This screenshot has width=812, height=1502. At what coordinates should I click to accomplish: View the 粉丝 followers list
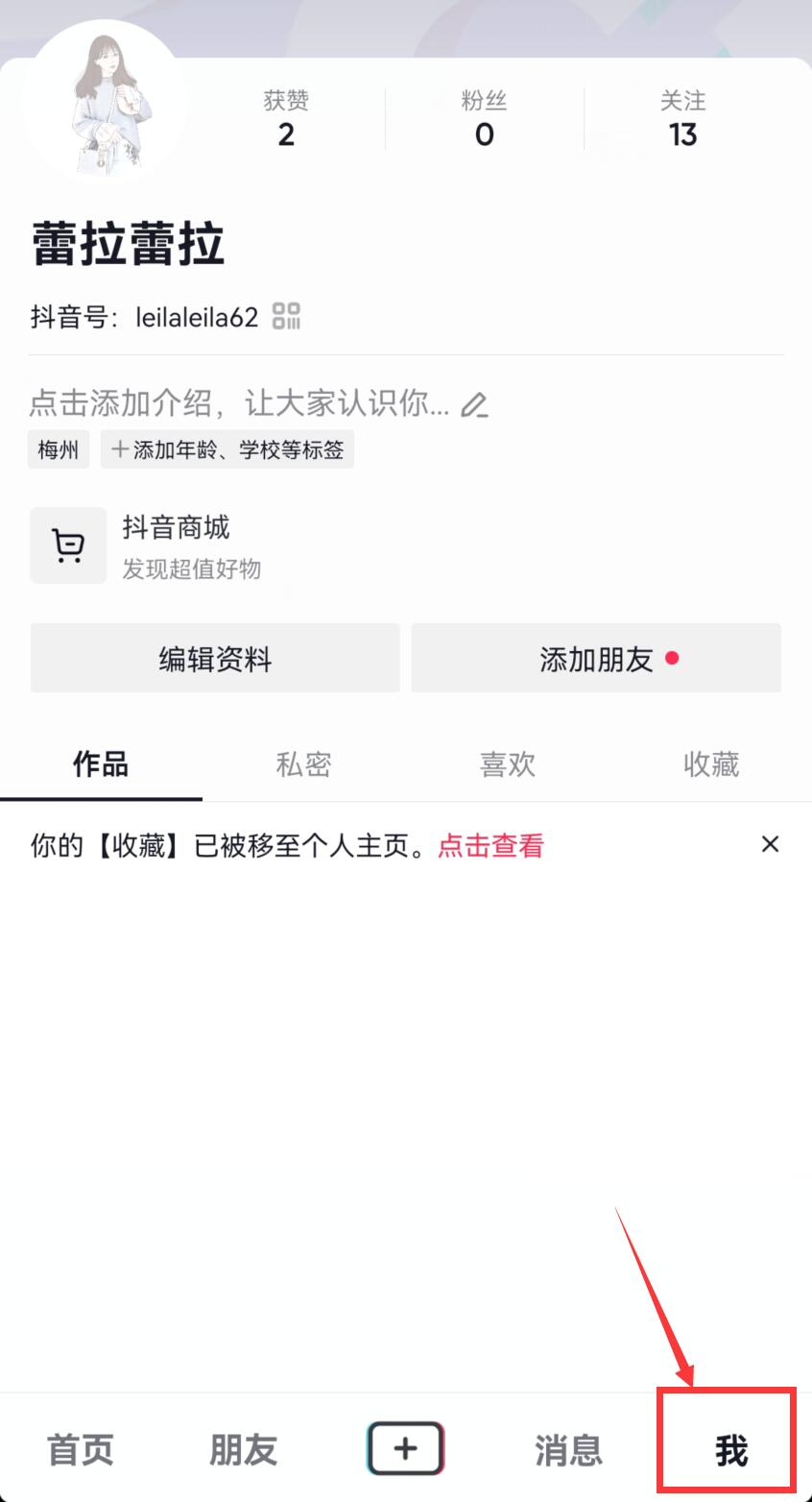click(x=484, y=118)
